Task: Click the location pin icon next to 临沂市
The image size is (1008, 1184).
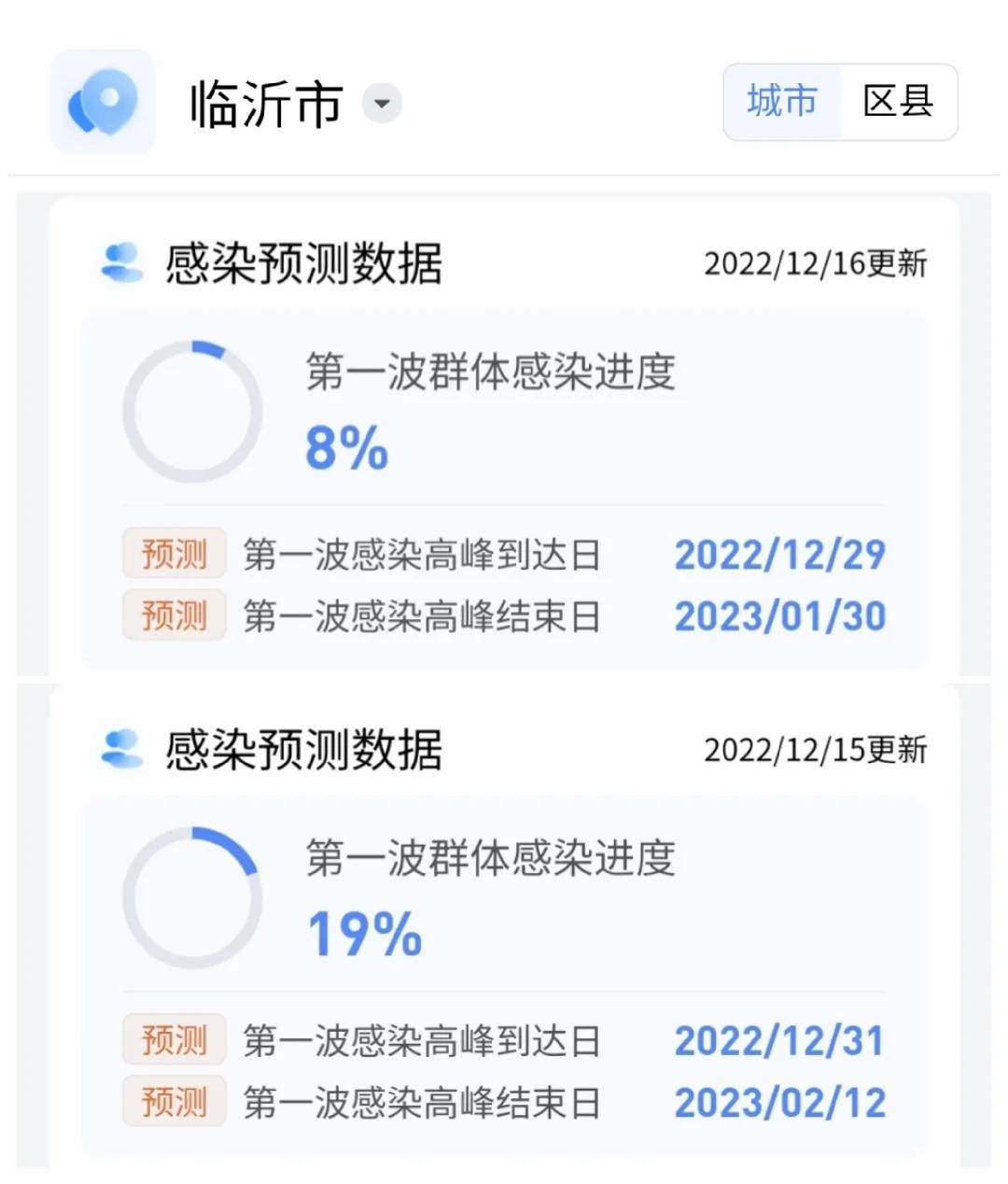Action: [103, 103]
